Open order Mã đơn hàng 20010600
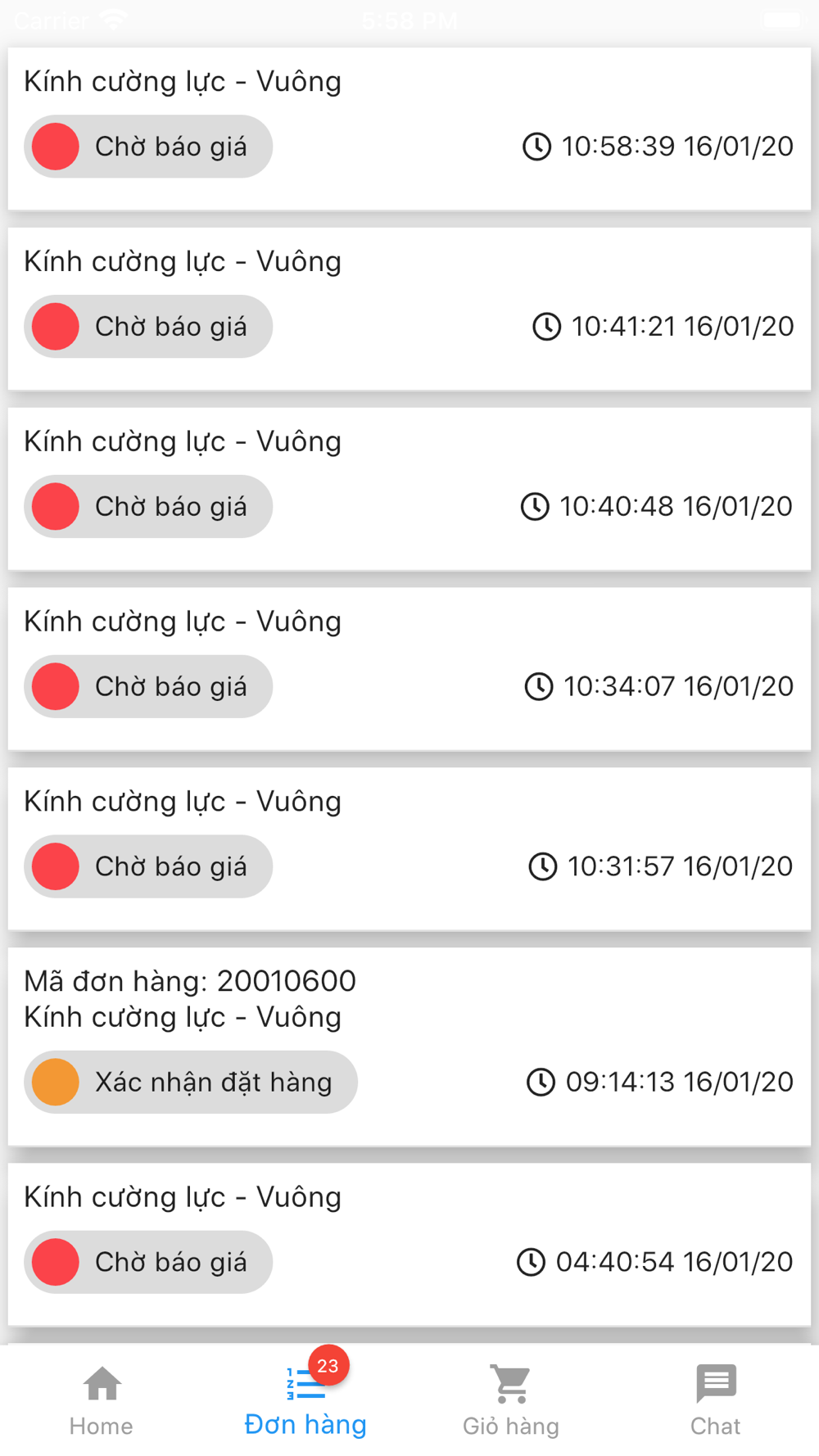 [409, 1047]
